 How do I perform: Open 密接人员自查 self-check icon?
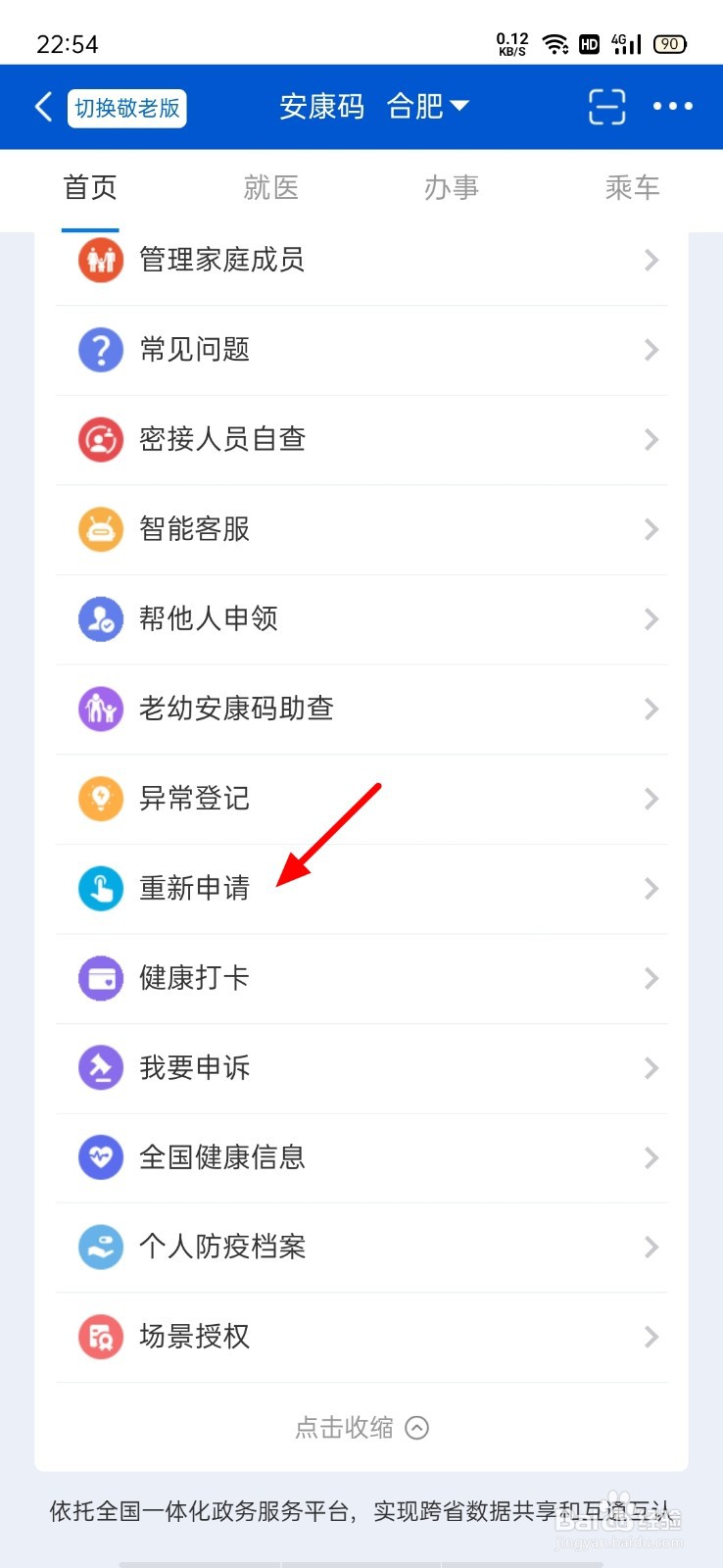click(x=100, y=439)
